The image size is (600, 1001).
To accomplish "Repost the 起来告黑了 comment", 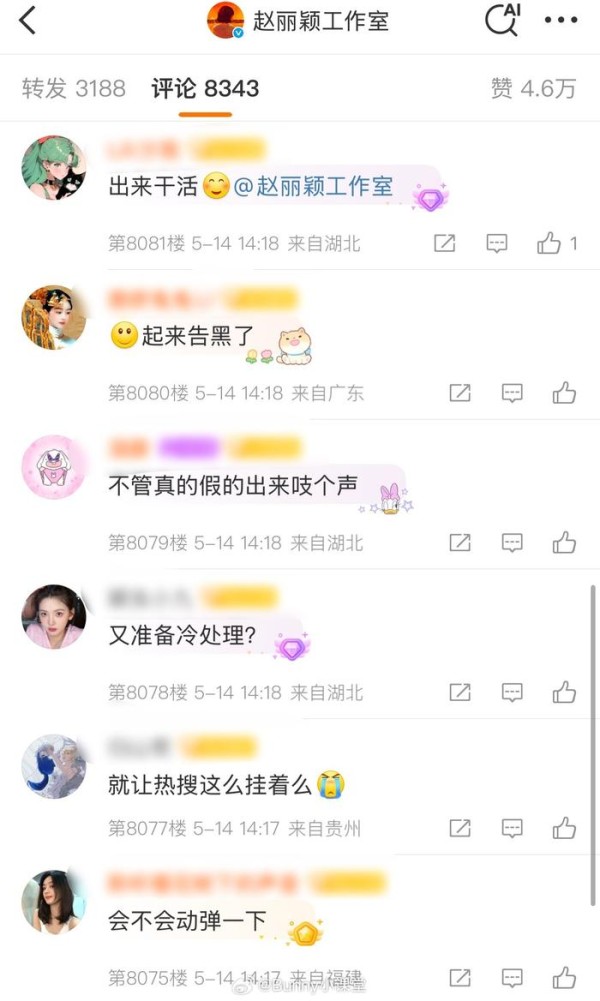I will (460, 393).
